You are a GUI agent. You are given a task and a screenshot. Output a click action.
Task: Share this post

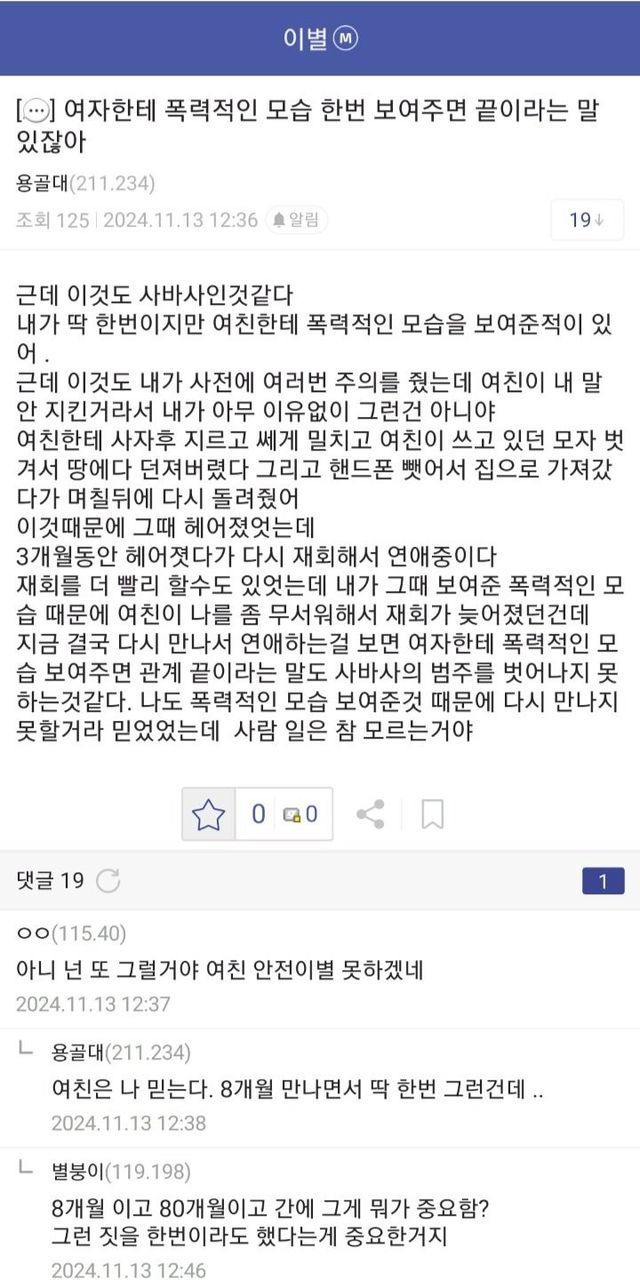[371, 814]
